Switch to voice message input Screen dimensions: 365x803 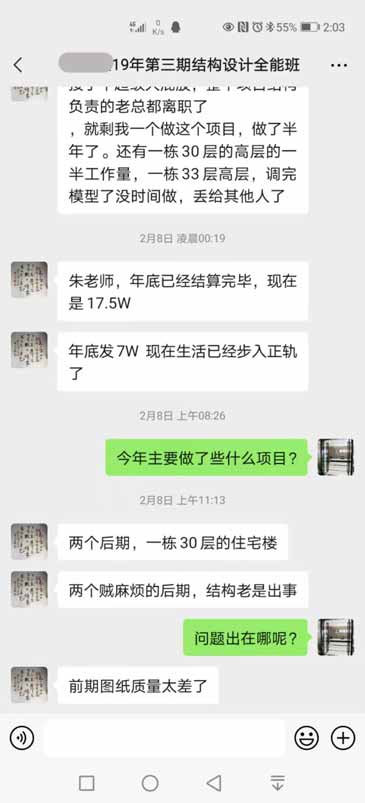(22, 738)
